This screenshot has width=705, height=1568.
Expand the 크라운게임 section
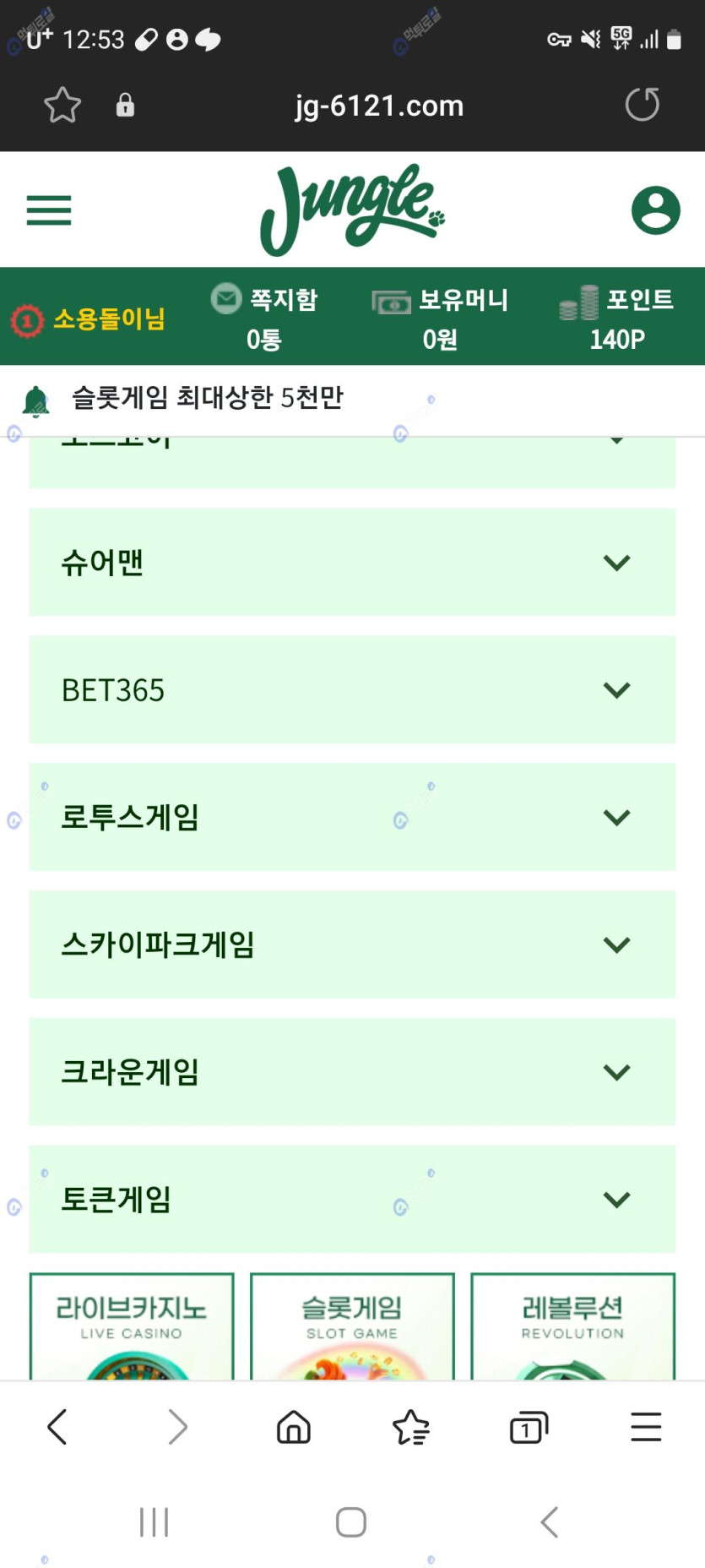(352, 1072)
